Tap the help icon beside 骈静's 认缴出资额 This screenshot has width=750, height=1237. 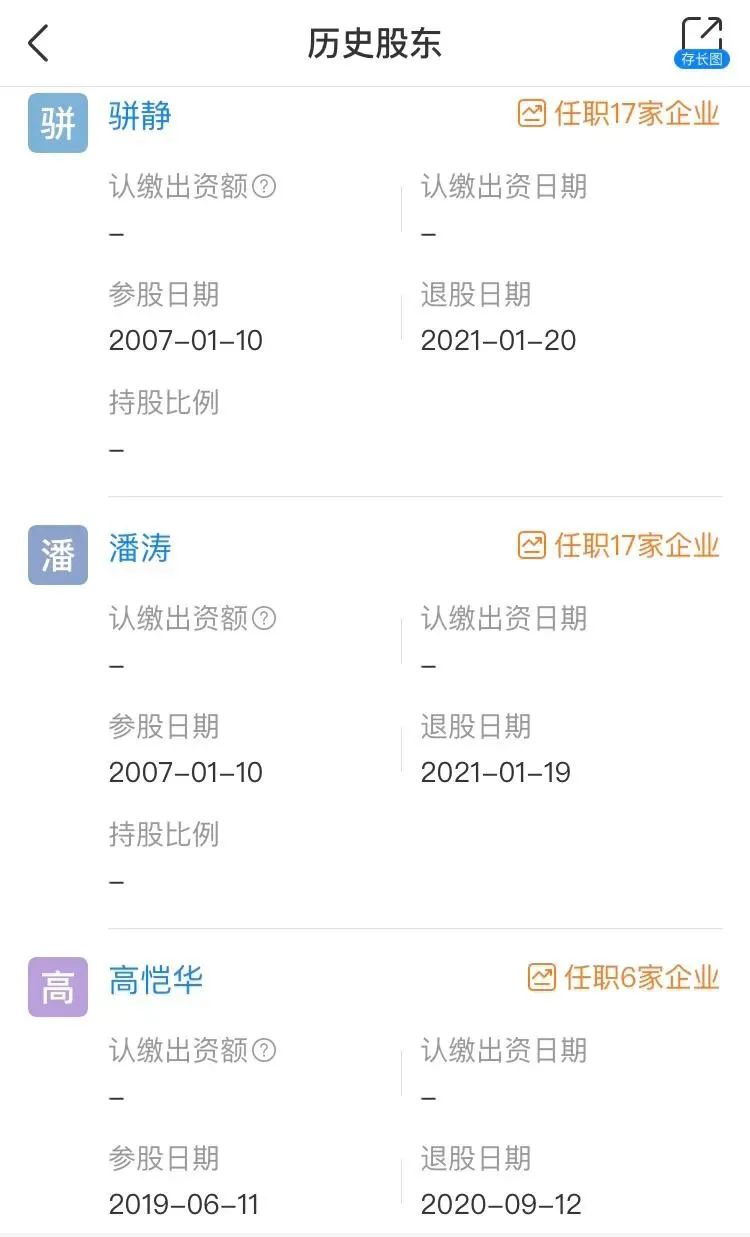[x=264, y=187]
